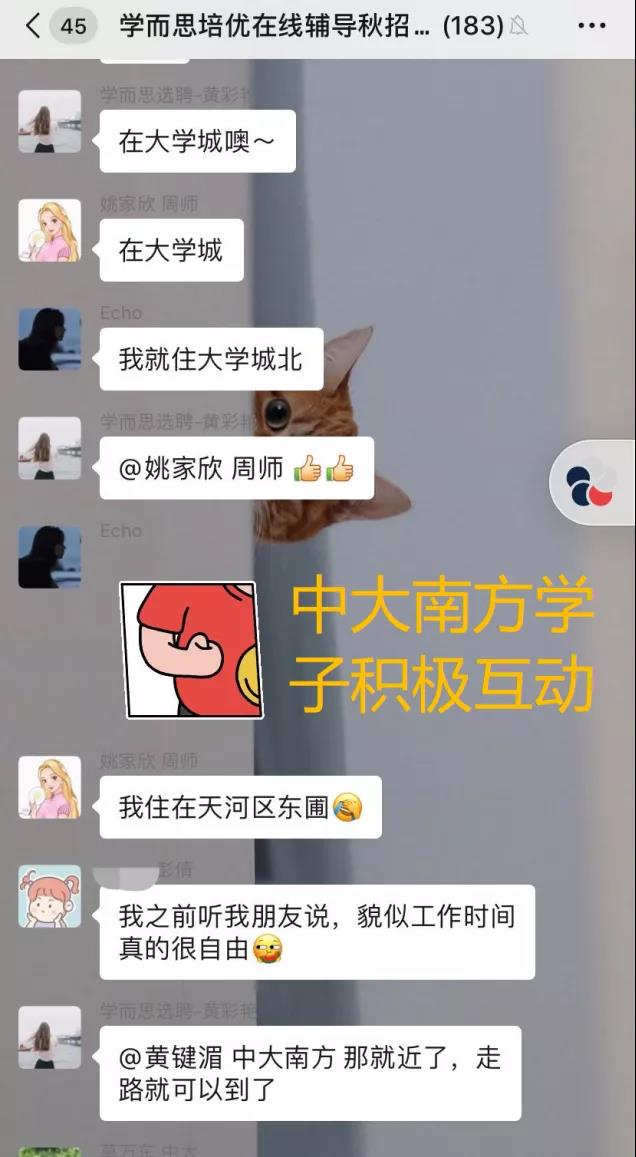Open avatar beside the 在大学城噢 message
This screenshot has width=636, height=1157.
coord(50,122)
